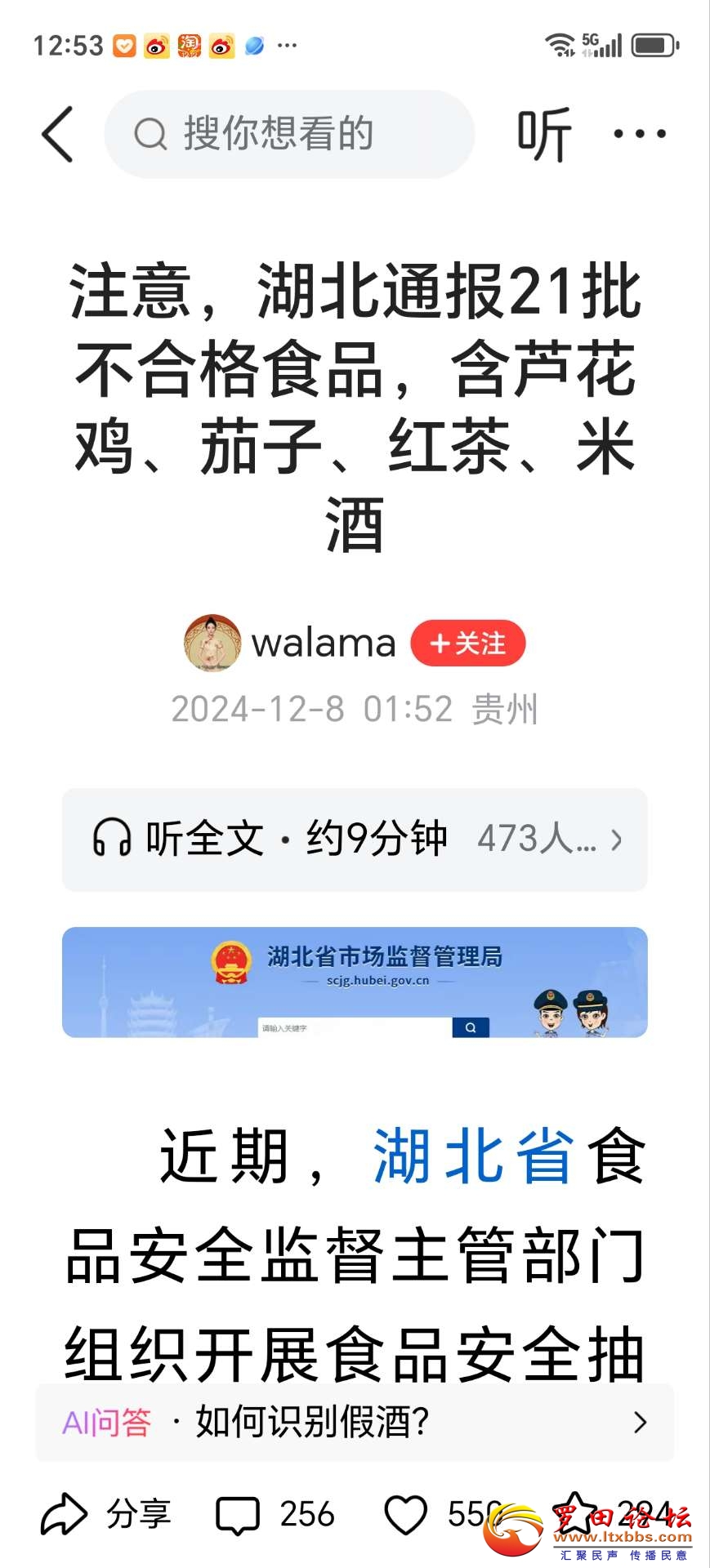Open the three-dot overflow menu
This screenshot has width=710, height=1568.
pyautogui.click(x=640, y=134)
